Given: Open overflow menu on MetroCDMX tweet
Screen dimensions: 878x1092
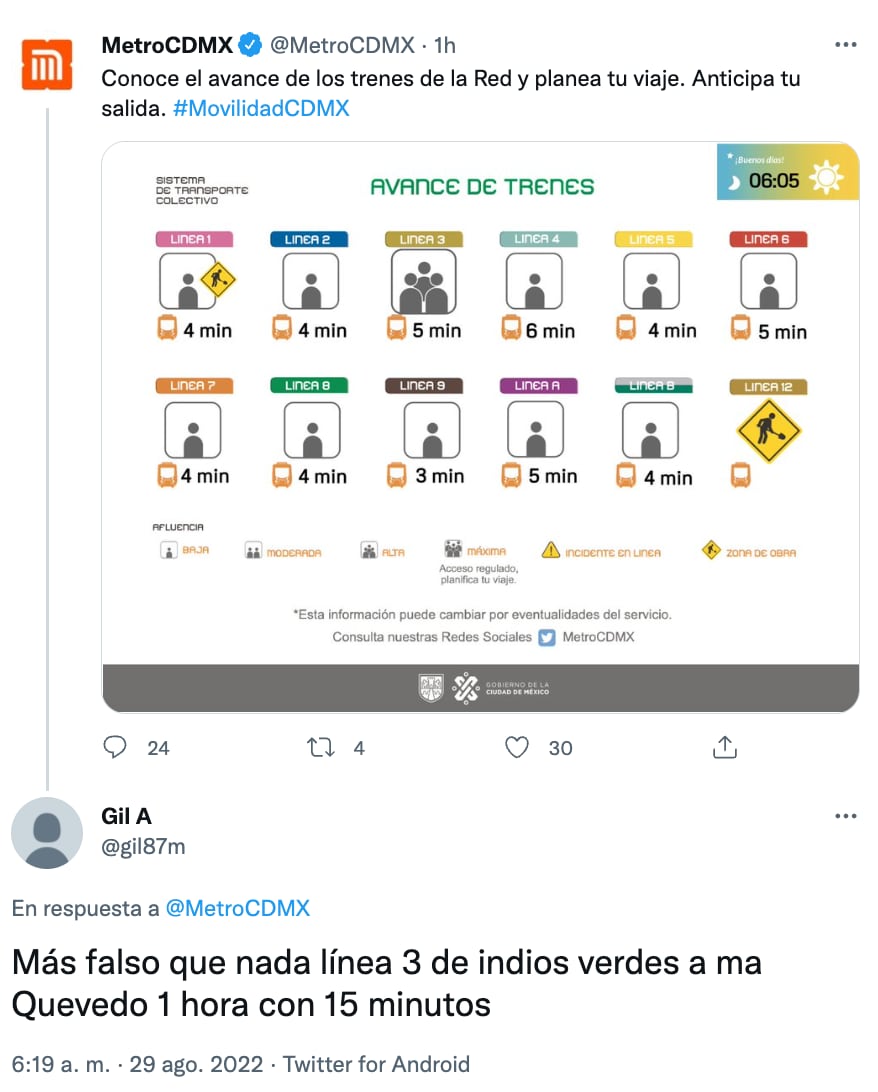Looking at the screenshot, I should tap(845, 46).
